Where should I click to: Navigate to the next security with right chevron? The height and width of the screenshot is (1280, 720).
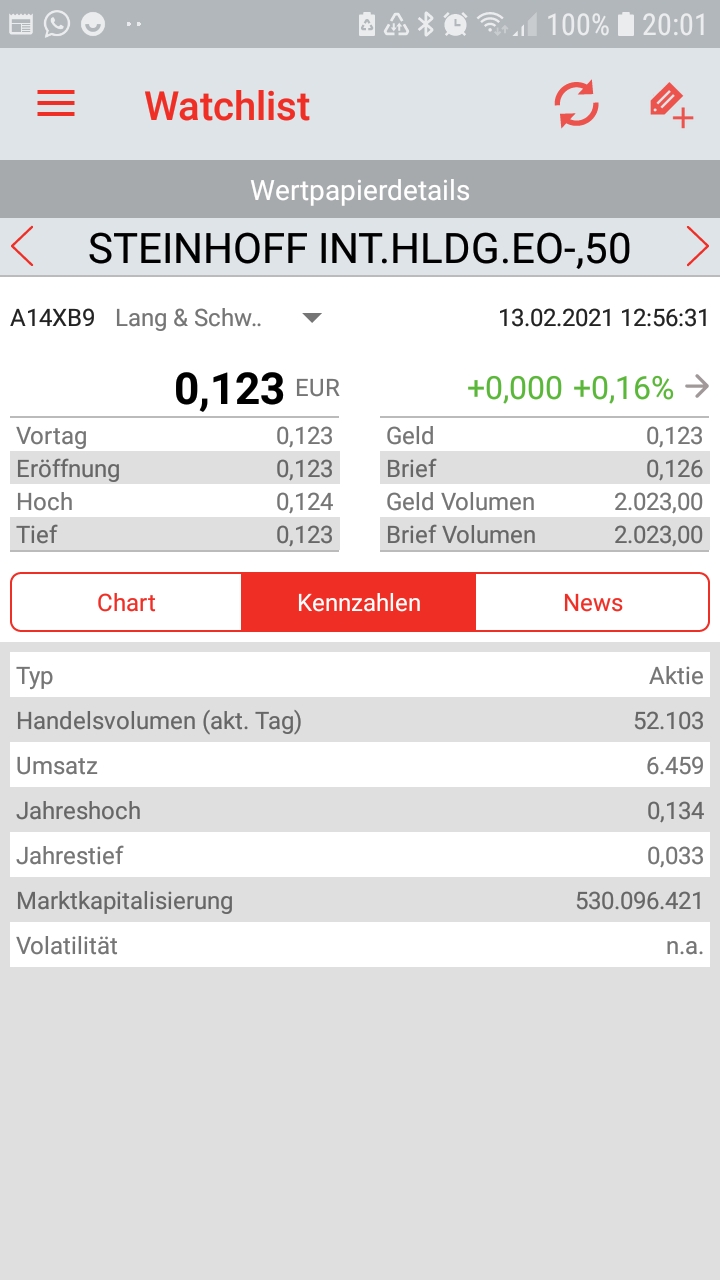click(x=699, y=246)
